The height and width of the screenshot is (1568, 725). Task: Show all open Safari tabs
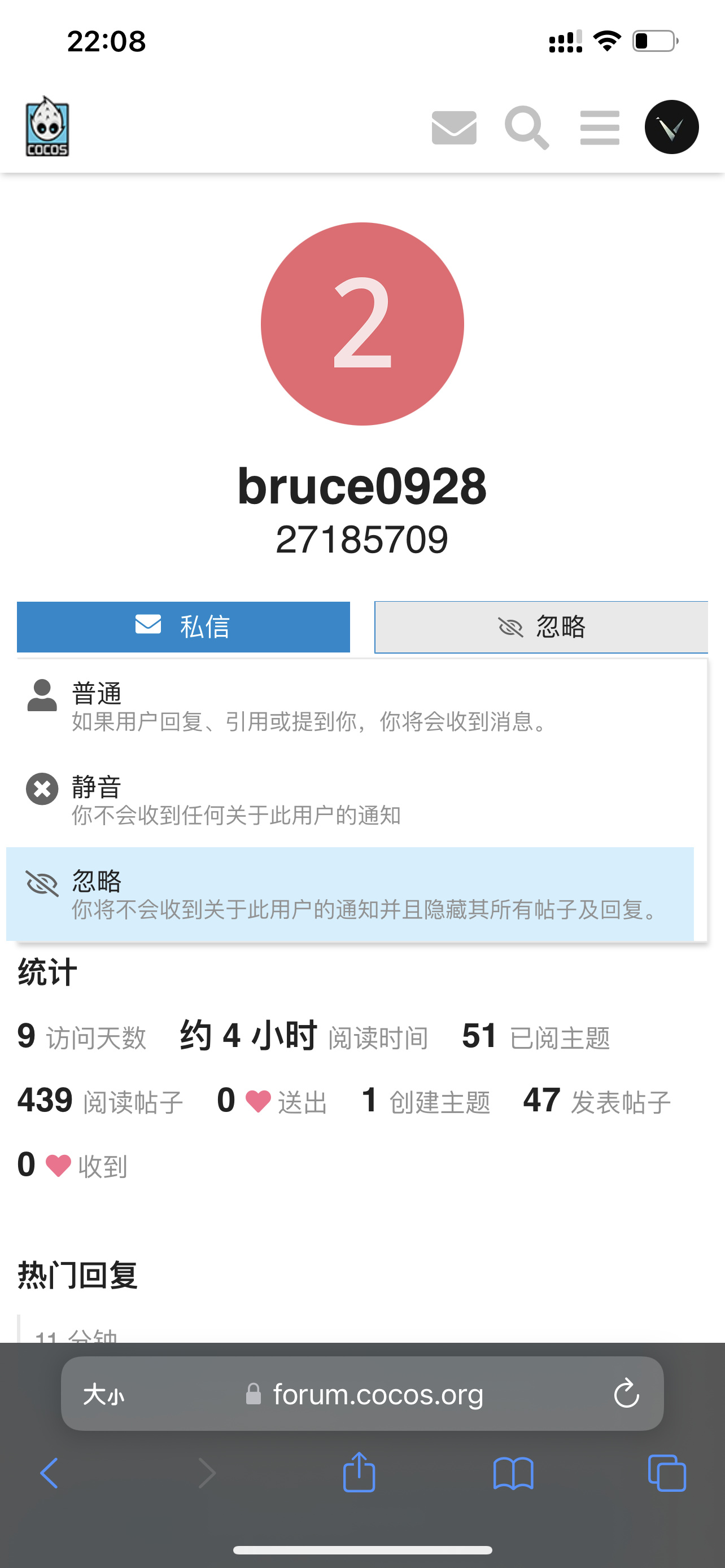click(667, 1474)
